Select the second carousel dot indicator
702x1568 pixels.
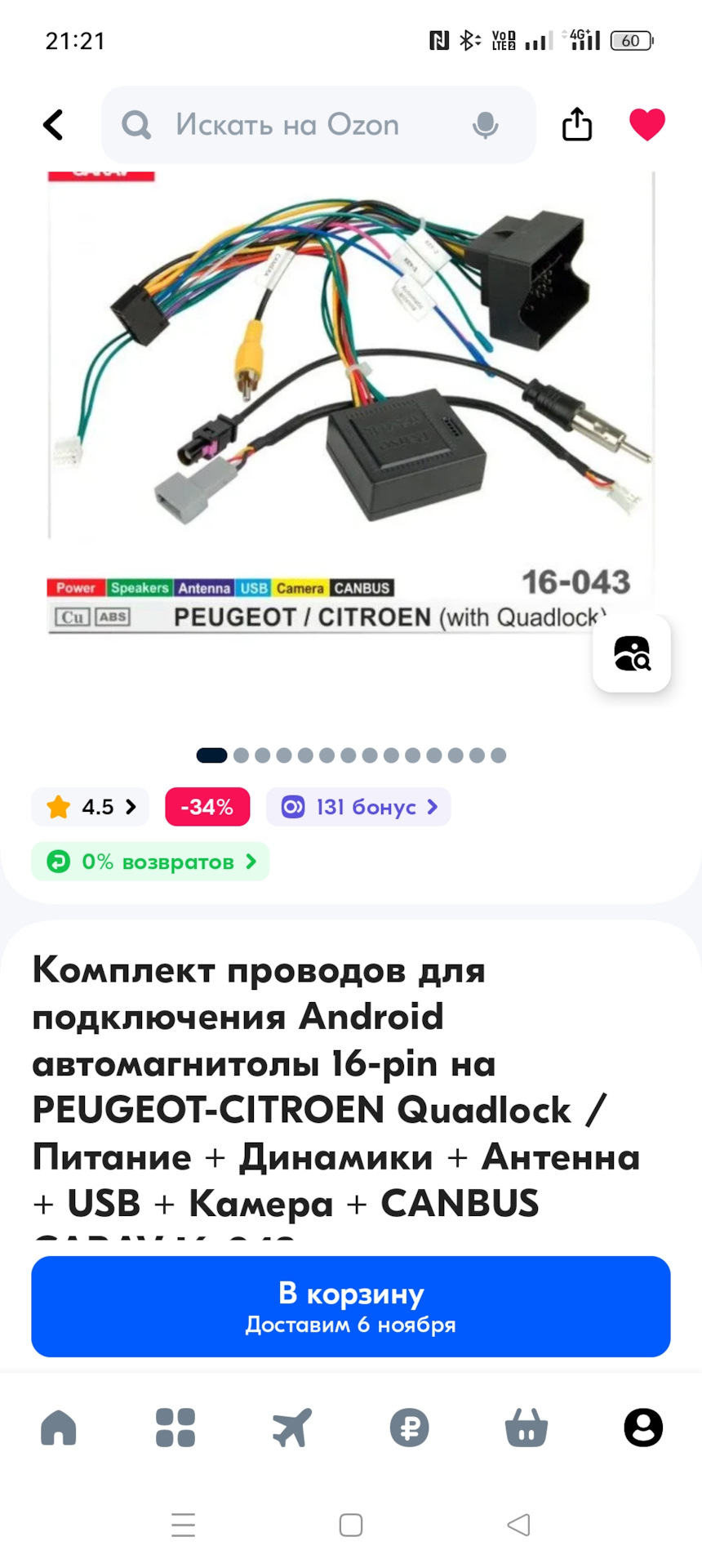[241, 755]
